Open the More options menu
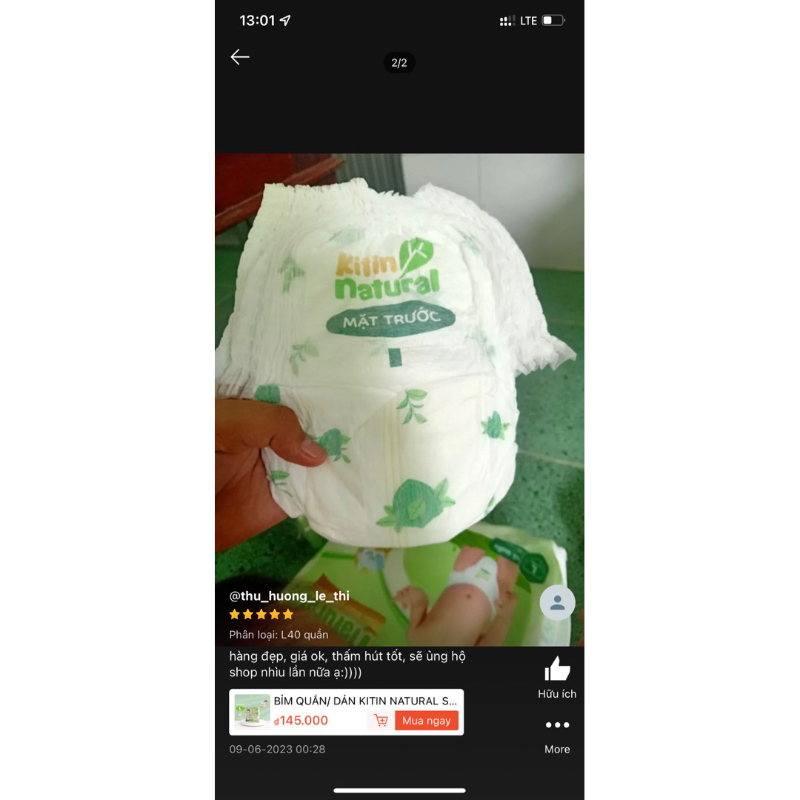Viewport: 800px width, 800px height. (x=557, y=725)
